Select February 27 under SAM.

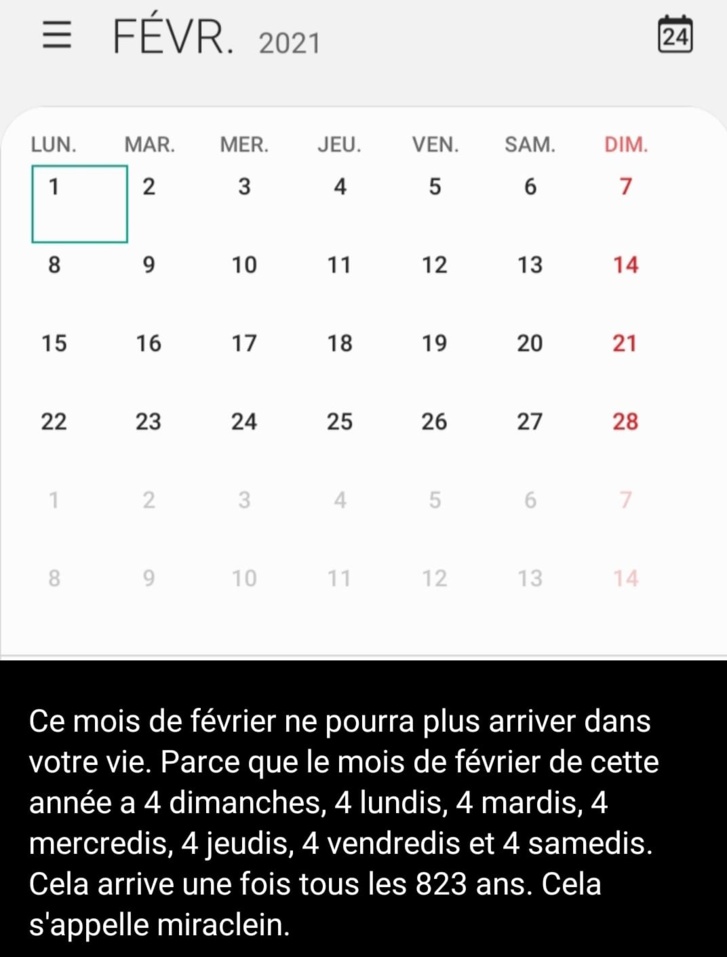[x=529, y=421]
